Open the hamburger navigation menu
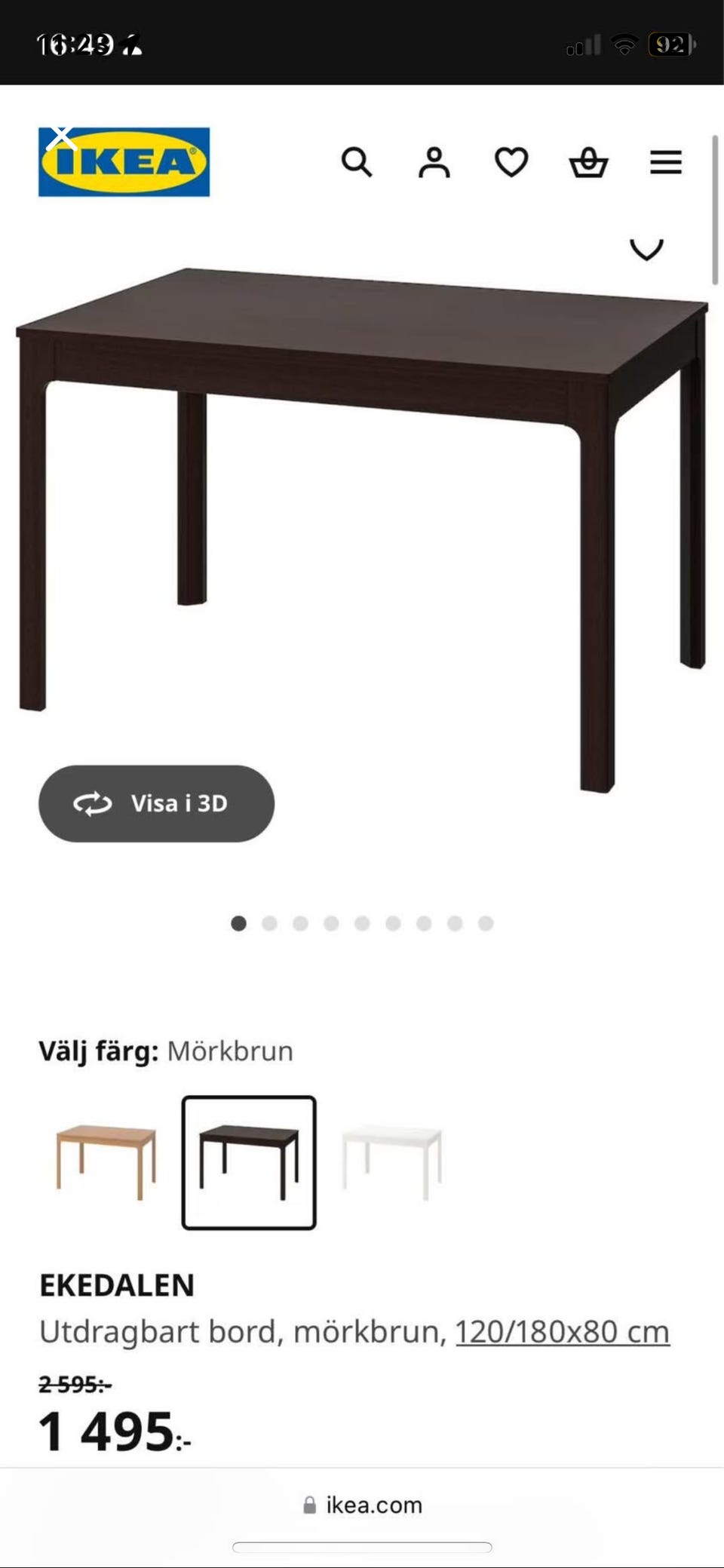Viewport: 724px width, 1568px height. (x=665, y=162)
